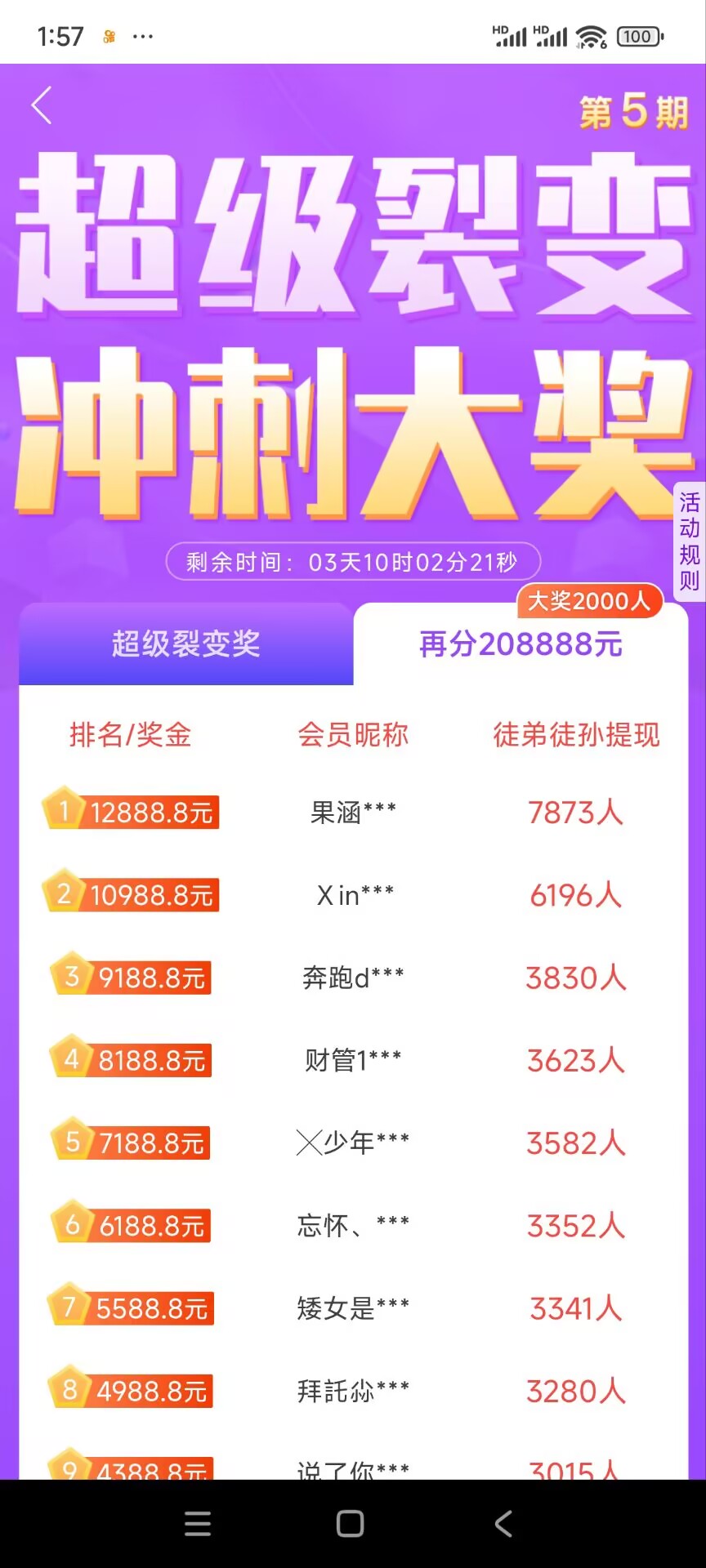The image size is (706, 1568).
Task: Tap the first HD signal icon
Action: click(507, 34)
